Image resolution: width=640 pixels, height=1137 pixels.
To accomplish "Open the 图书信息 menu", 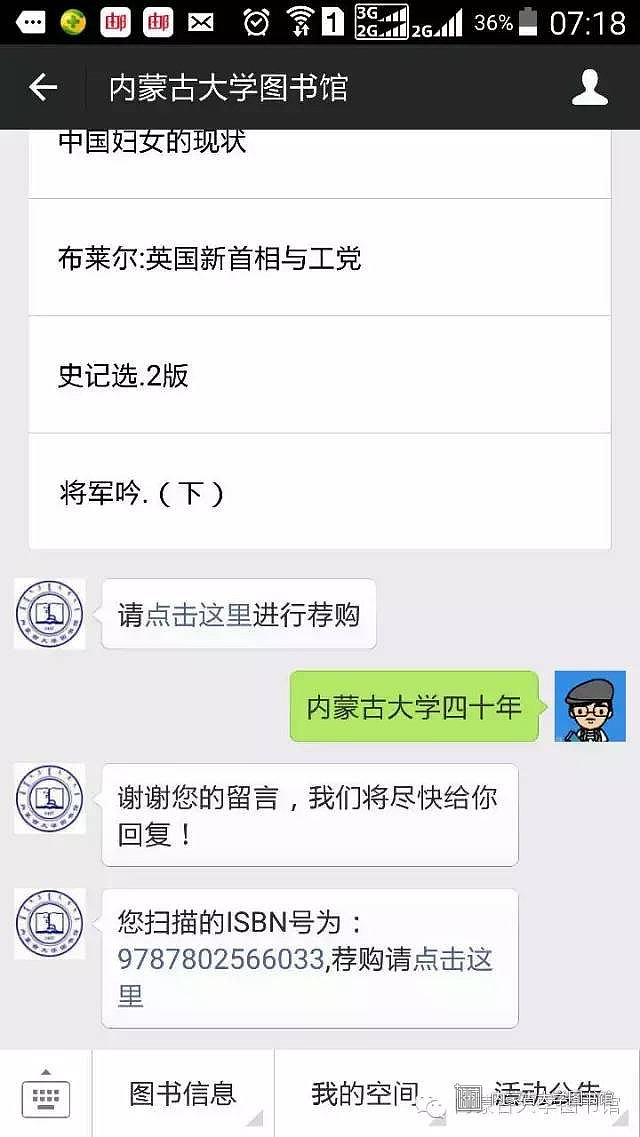I will pyautogui.click(x=182, y=1094).
